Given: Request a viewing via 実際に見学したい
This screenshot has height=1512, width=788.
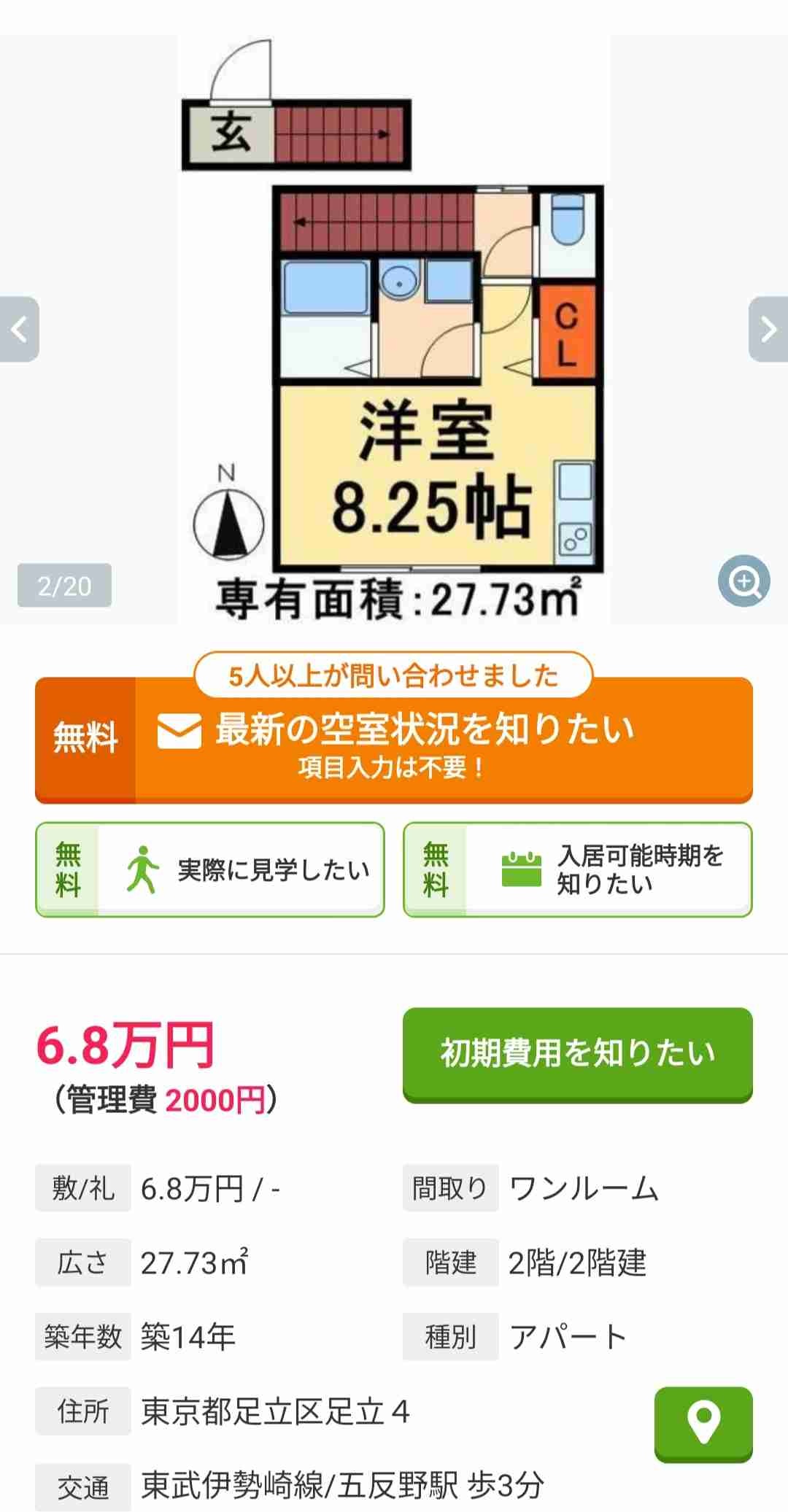Looking at the screenshot, I should point(210,869).
